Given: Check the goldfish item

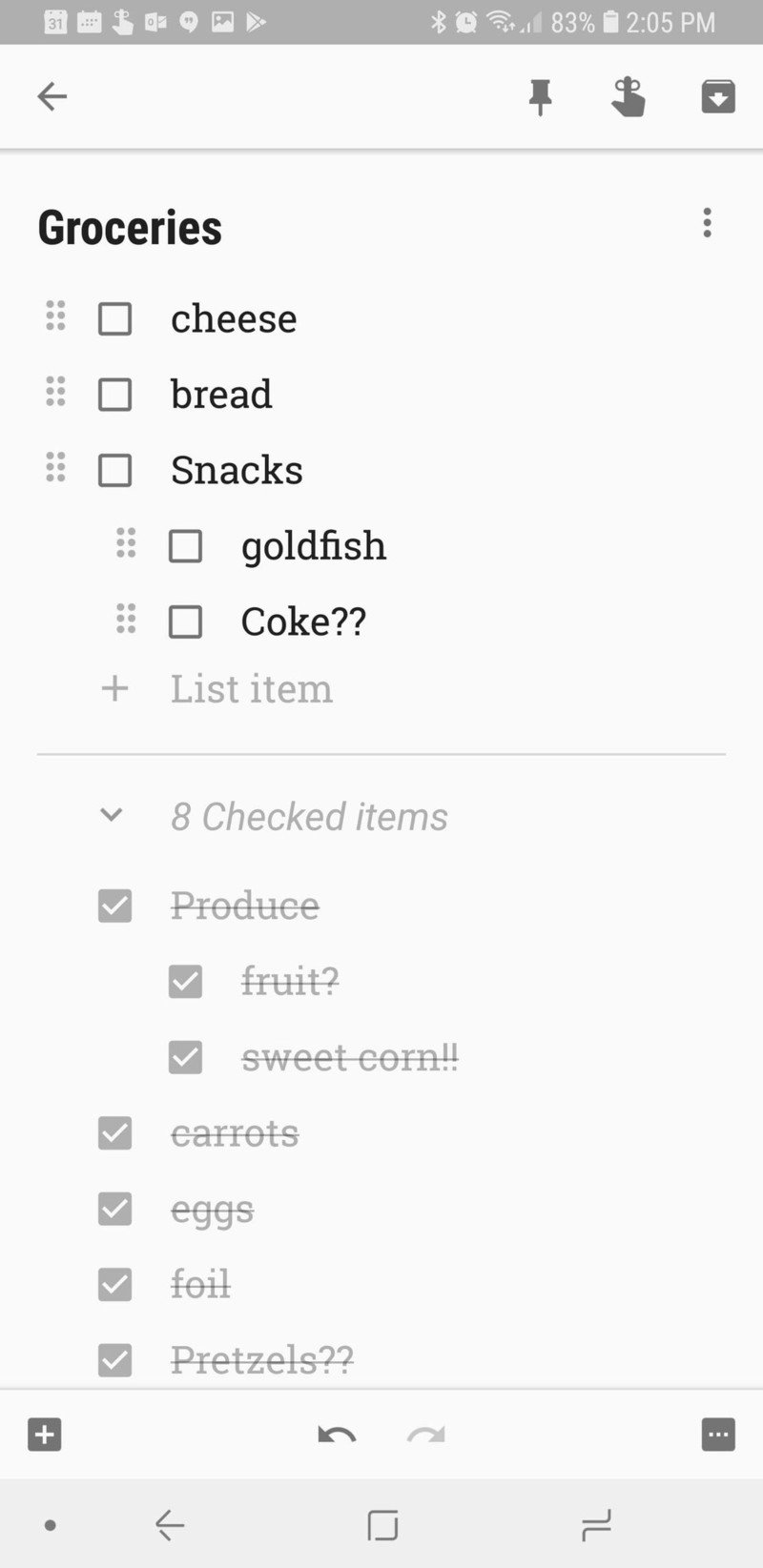Looking at the screenshot, I should click(x=185, y=546).
